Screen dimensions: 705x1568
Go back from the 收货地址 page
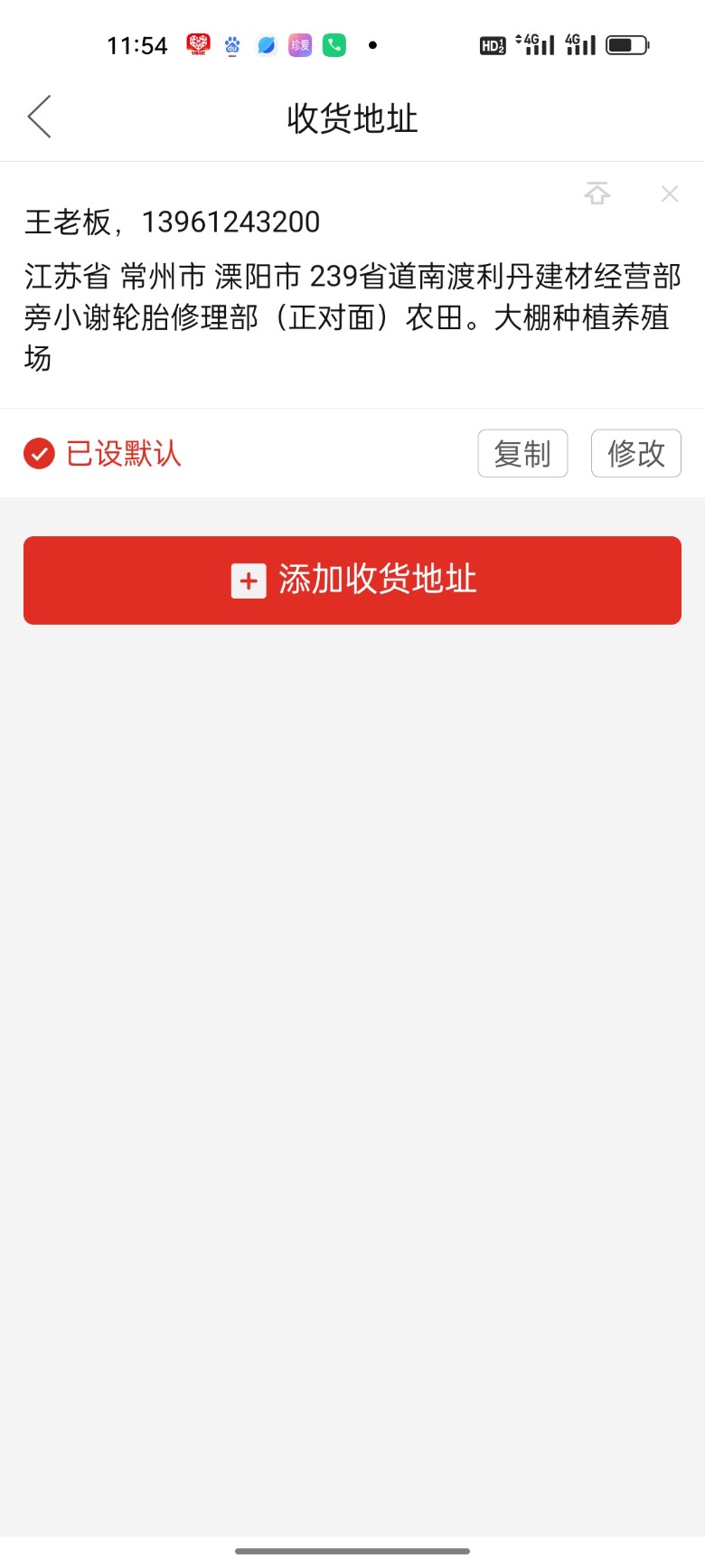[40, 118]
